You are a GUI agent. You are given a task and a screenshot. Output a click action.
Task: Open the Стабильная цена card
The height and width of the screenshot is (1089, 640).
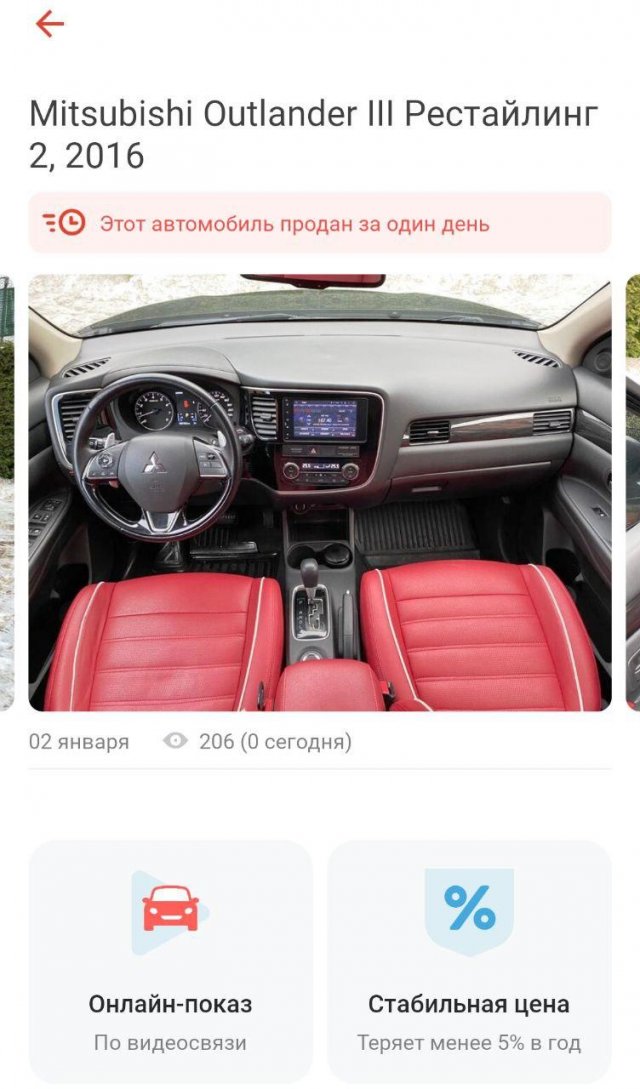click(x=469, y=960)
